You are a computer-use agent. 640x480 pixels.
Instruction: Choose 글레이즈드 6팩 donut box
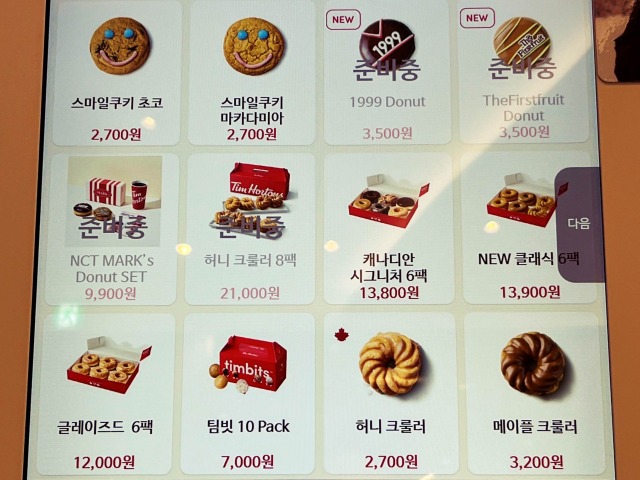pos(105,393)
